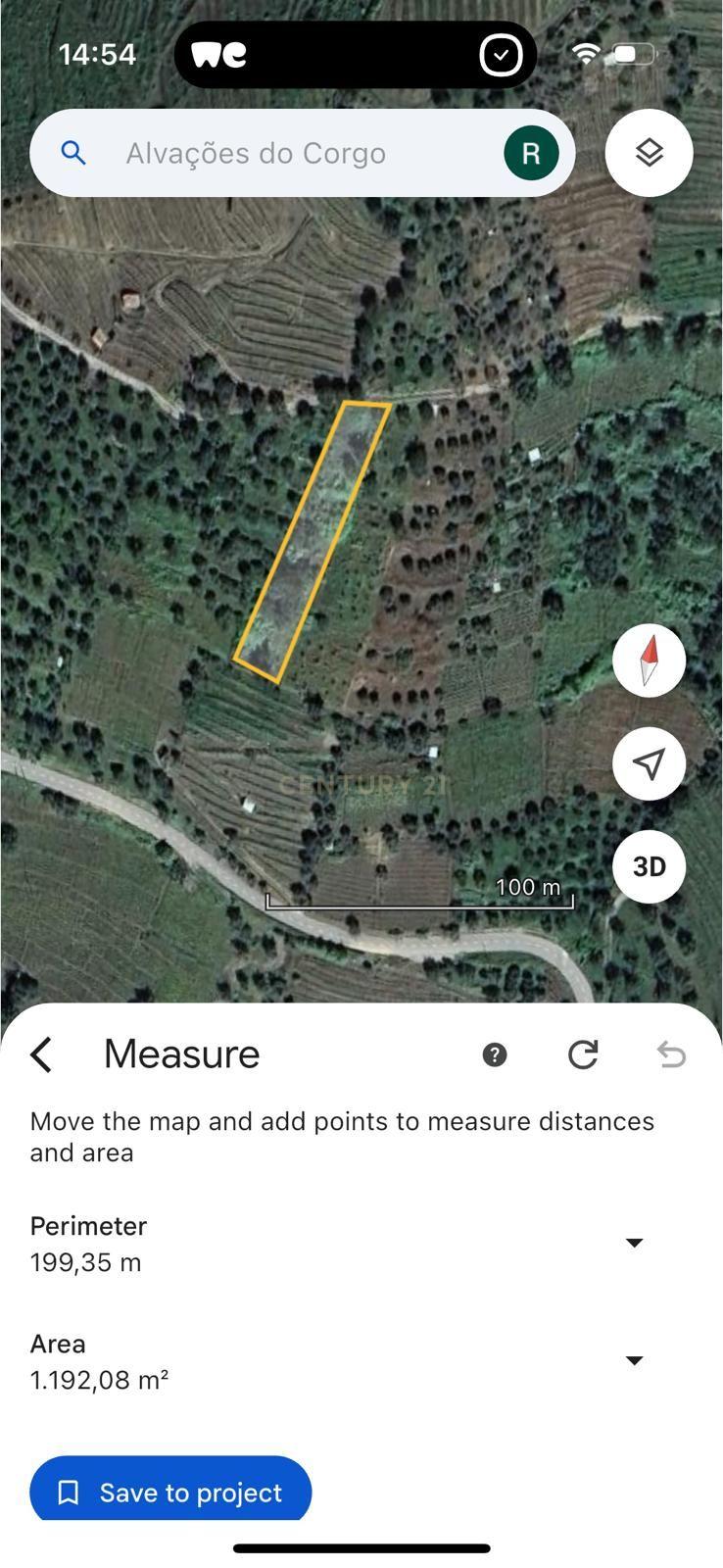Screen dimensions: 723x1568
Task: Expand the Perimeter unit dropdown
Action: click(634, 1243)
